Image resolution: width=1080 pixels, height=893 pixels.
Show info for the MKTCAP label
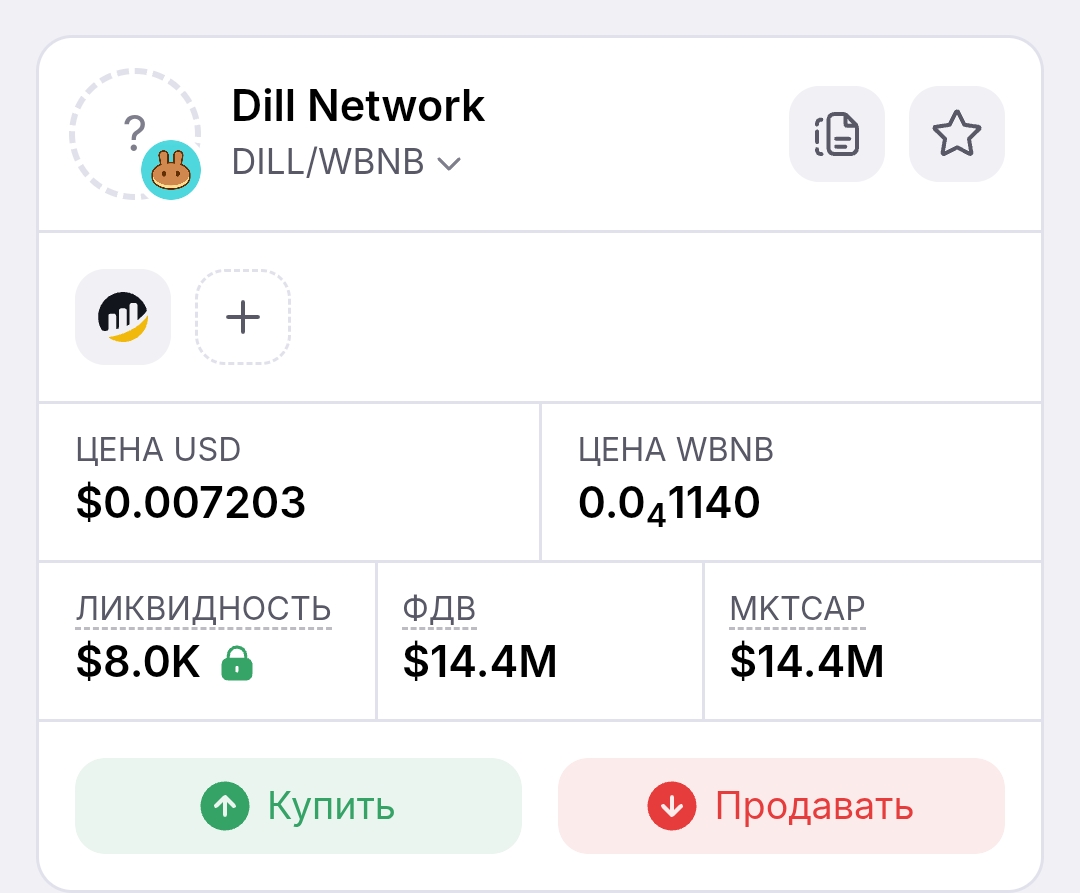797,608
